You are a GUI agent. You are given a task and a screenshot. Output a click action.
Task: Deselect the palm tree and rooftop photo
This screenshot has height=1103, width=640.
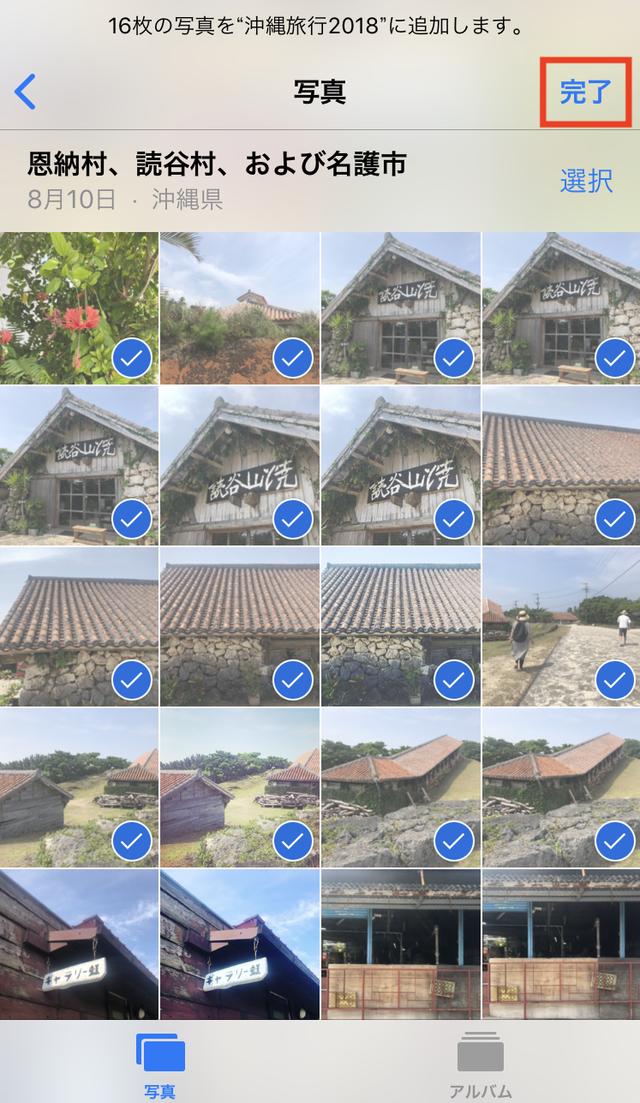[239, 308]
